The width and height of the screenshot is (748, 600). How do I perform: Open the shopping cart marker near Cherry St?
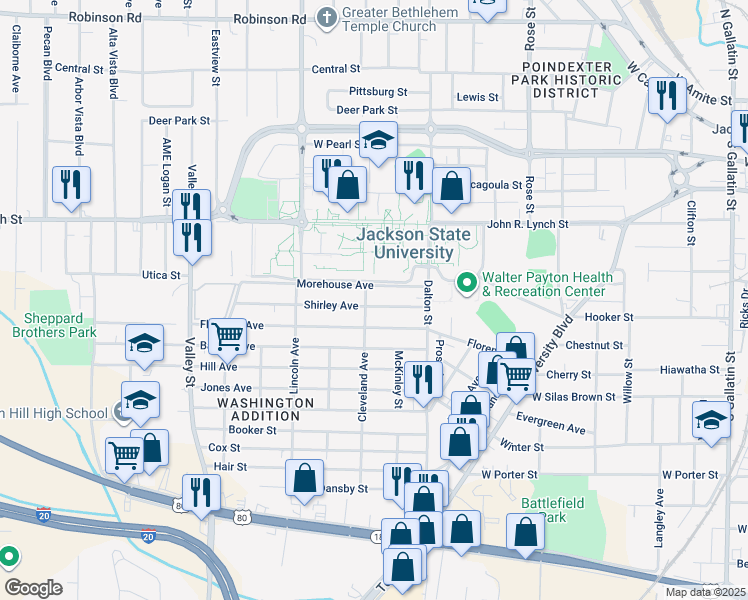[516, 377]
